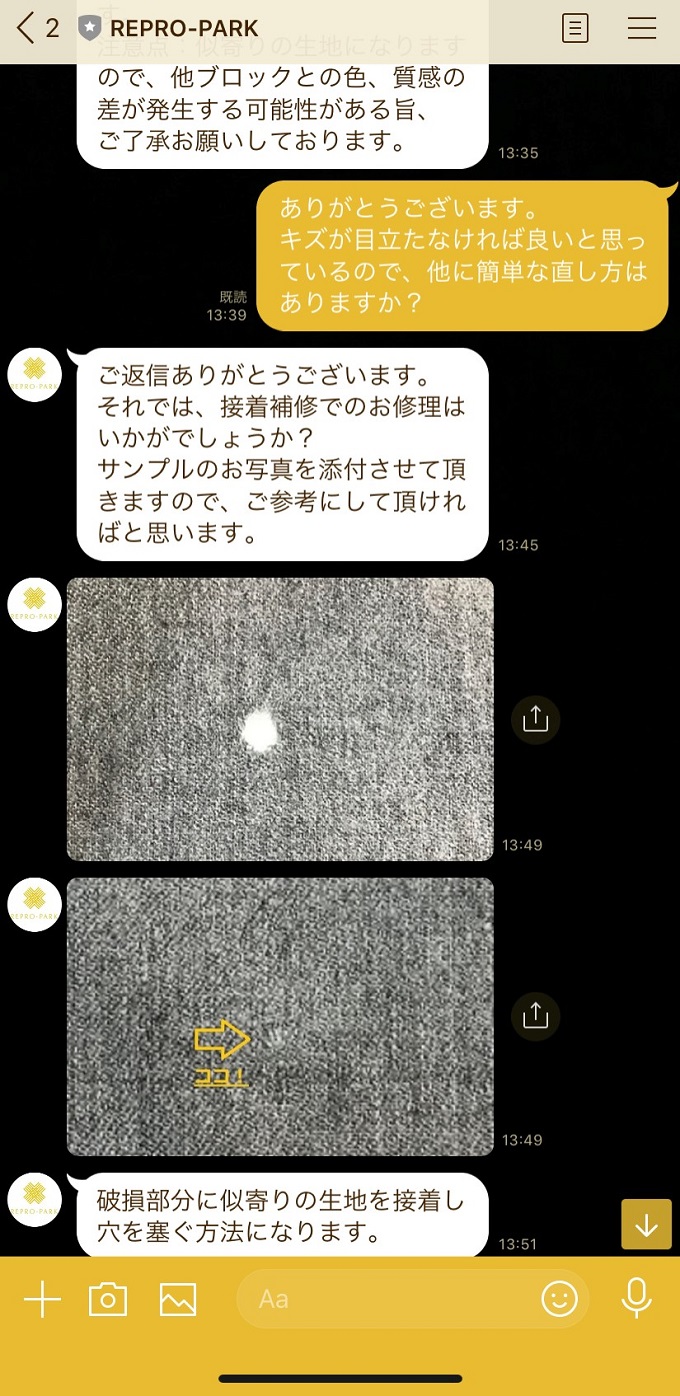The image size is (680, 1396).
Task: Open the fabric hole sample photo
Action: 280,718
